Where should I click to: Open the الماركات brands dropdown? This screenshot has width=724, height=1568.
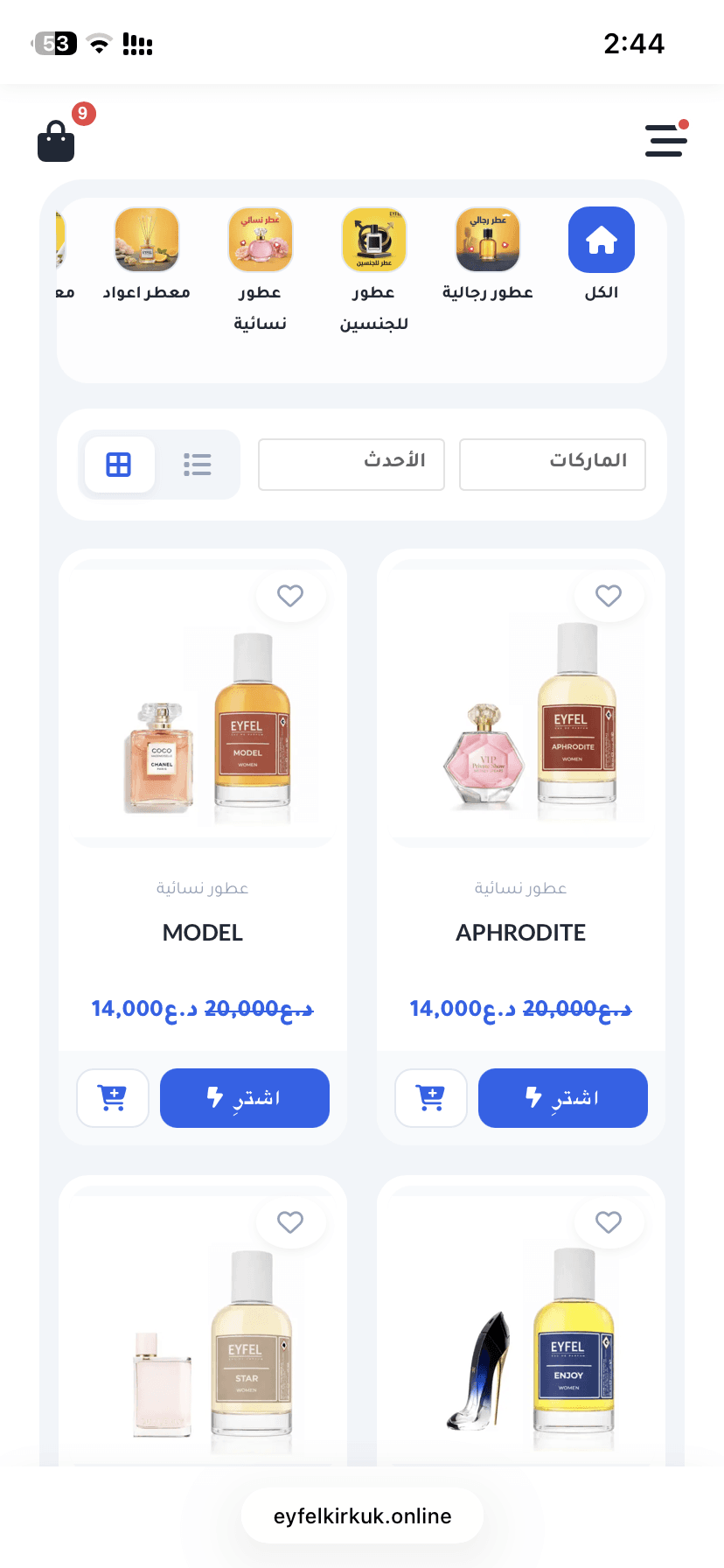click(x=552, y=465)
